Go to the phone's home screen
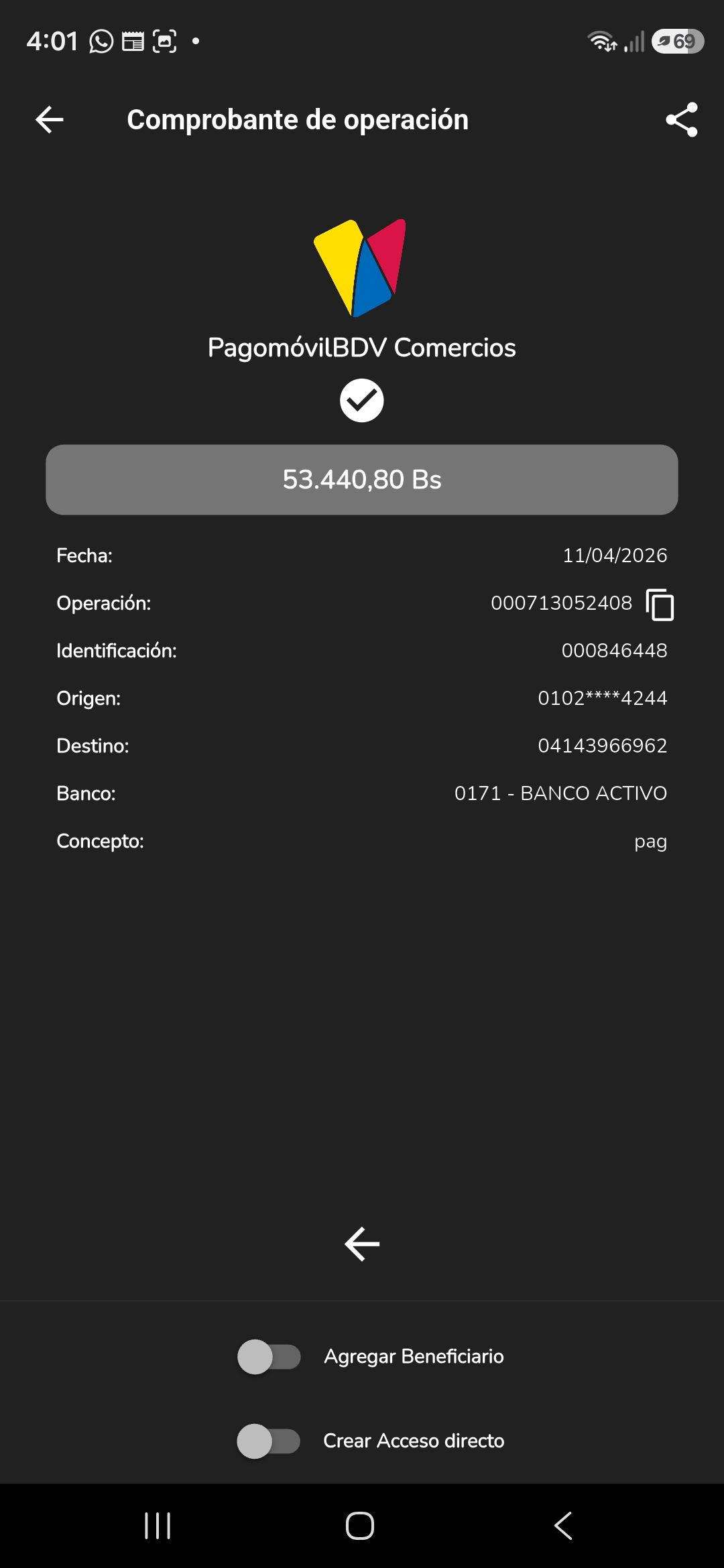 coord(360,1526)
